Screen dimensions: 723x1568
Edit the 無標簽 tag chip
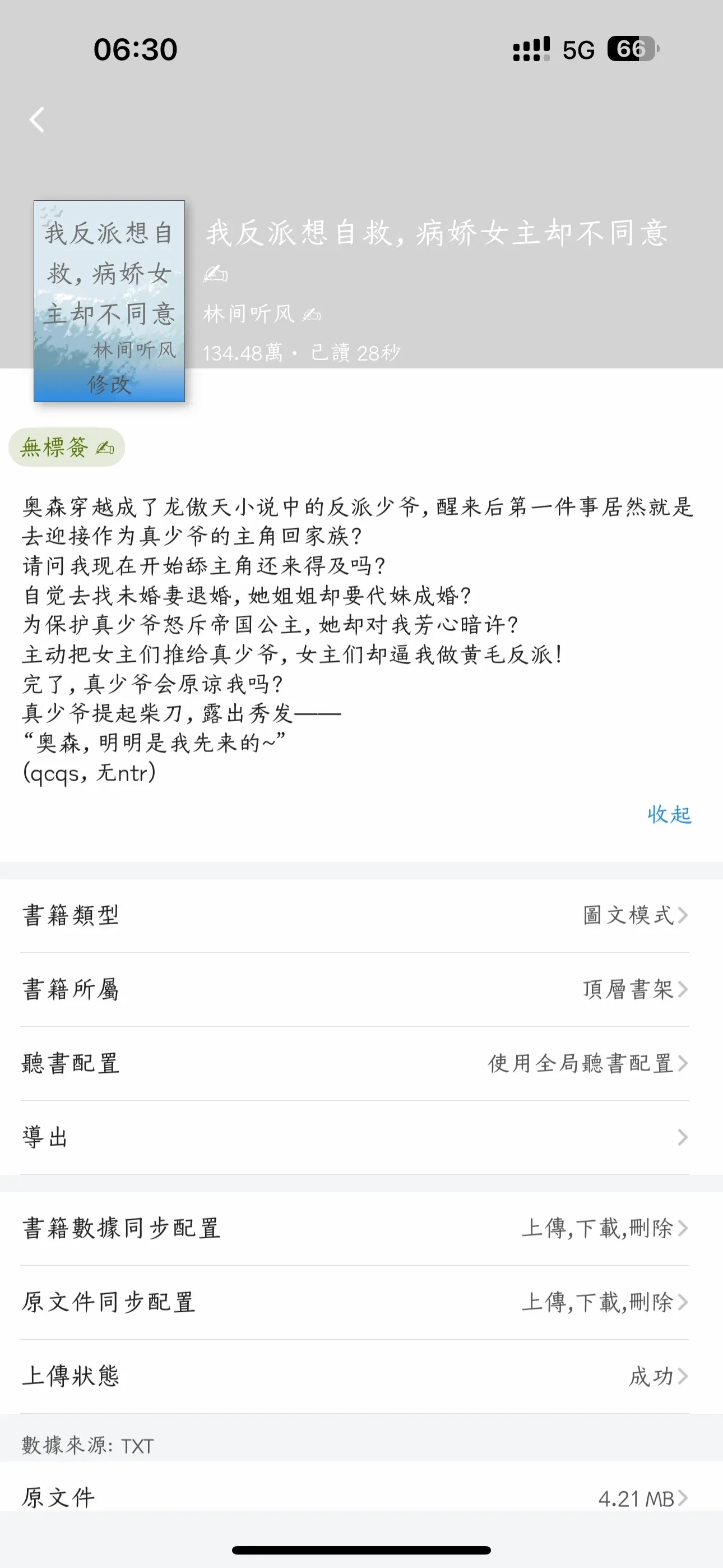[x=67, y=448]
